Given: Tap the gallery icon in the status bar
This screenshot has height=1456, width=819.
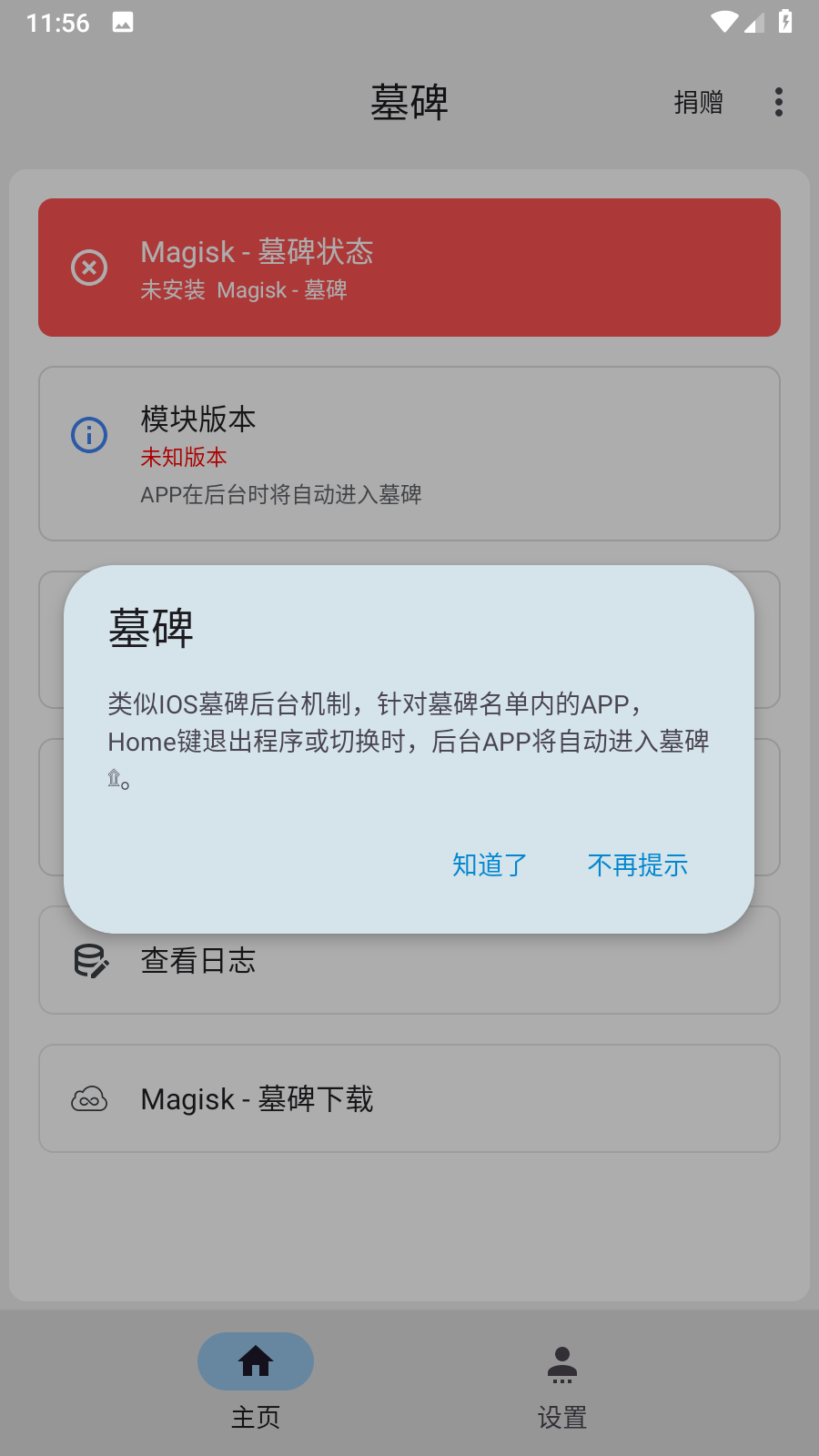Looking at the screenshot, I should (x=121, y=21).
